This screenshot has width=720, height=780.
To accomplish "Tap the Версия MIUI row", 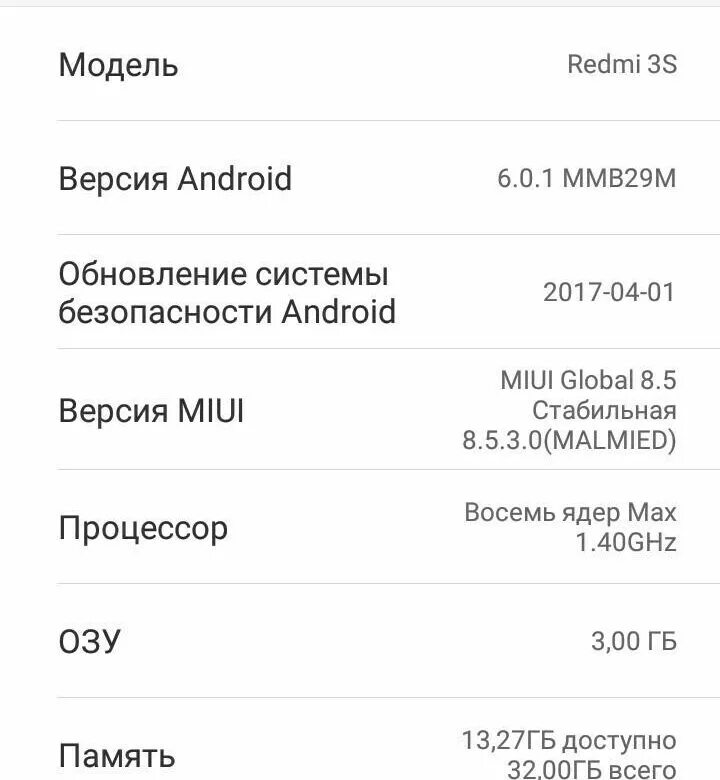I will click(x=360, y=410).
